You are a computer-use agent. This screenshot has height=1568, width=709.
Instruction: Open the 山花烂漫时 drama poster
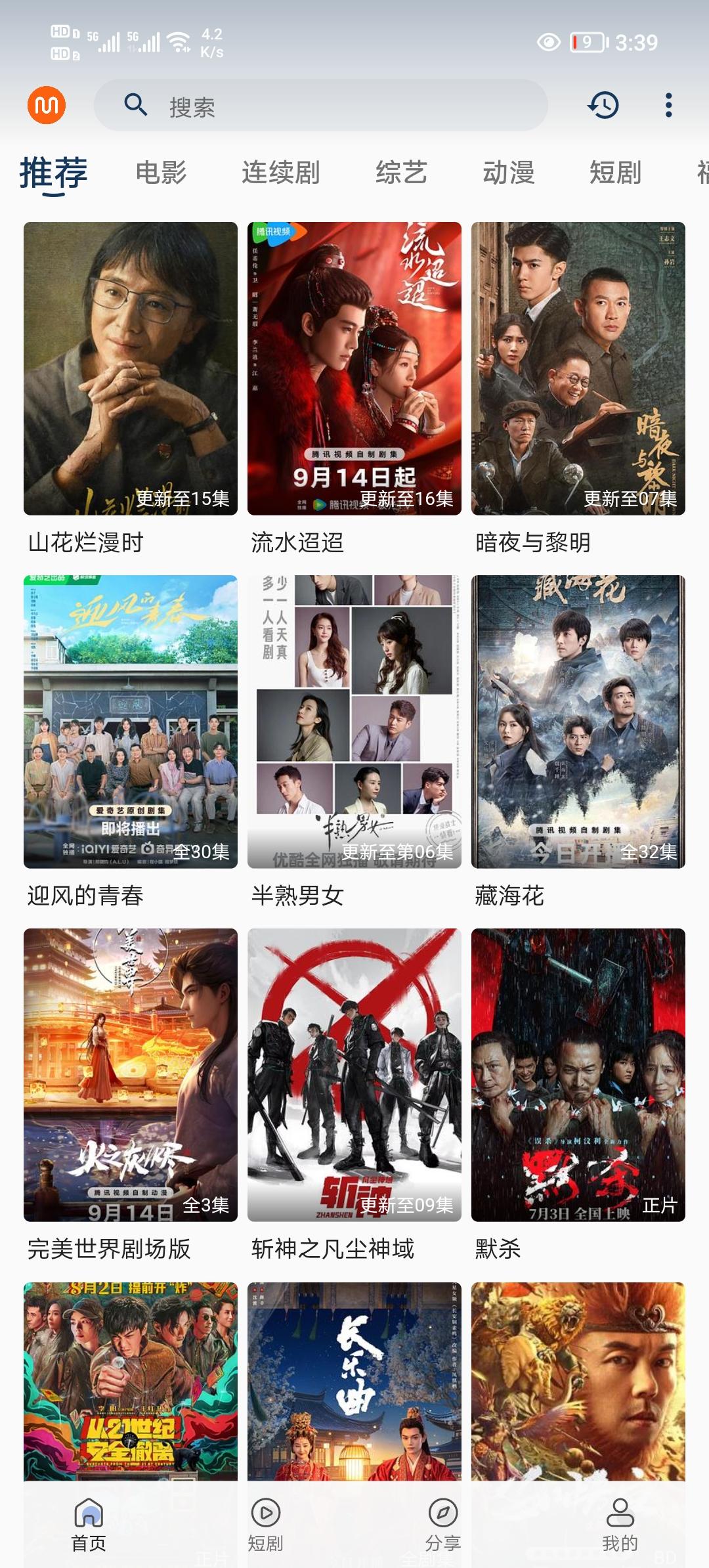[131, 368]
